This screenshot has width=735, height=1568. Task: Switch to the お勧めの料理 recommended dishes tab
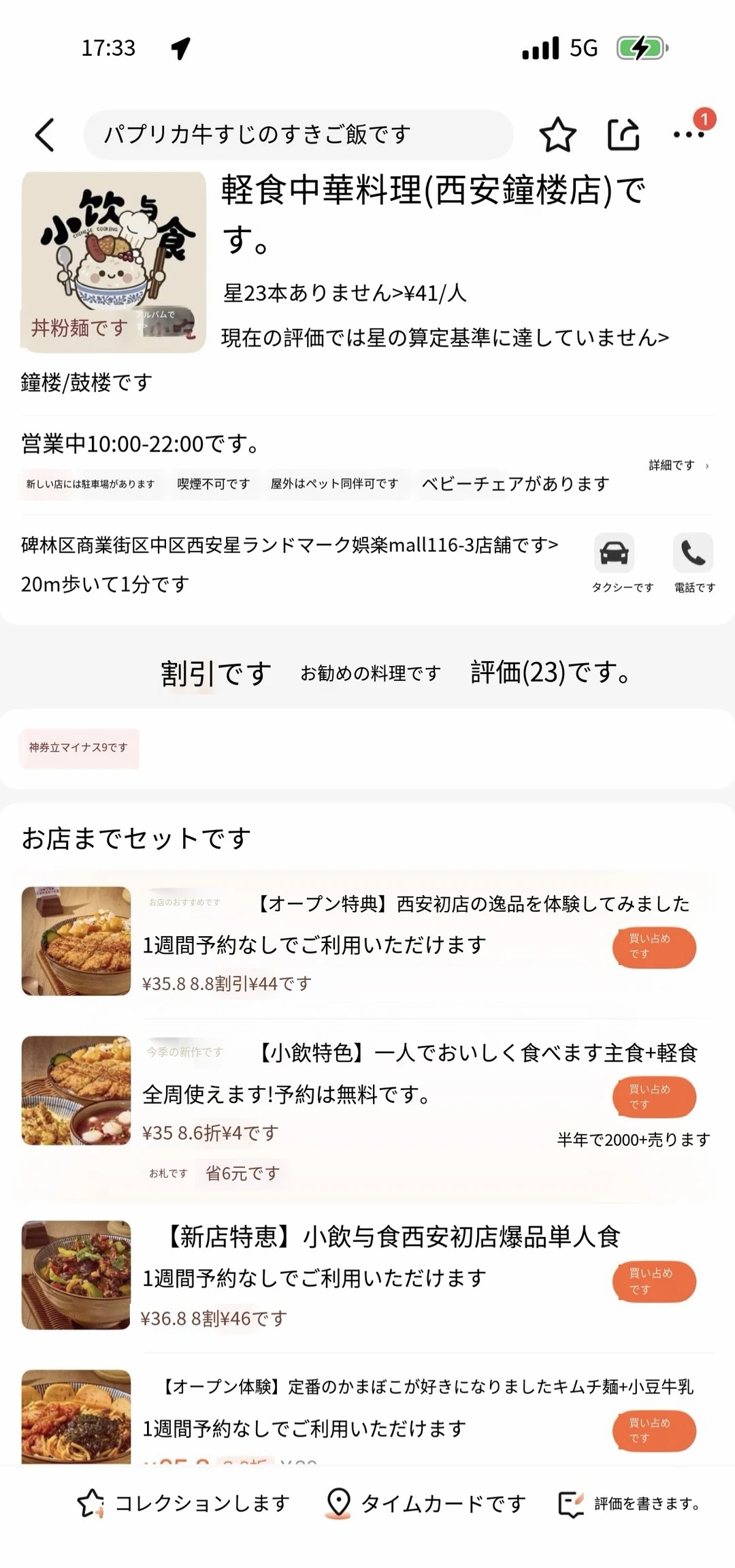(371, 674)
